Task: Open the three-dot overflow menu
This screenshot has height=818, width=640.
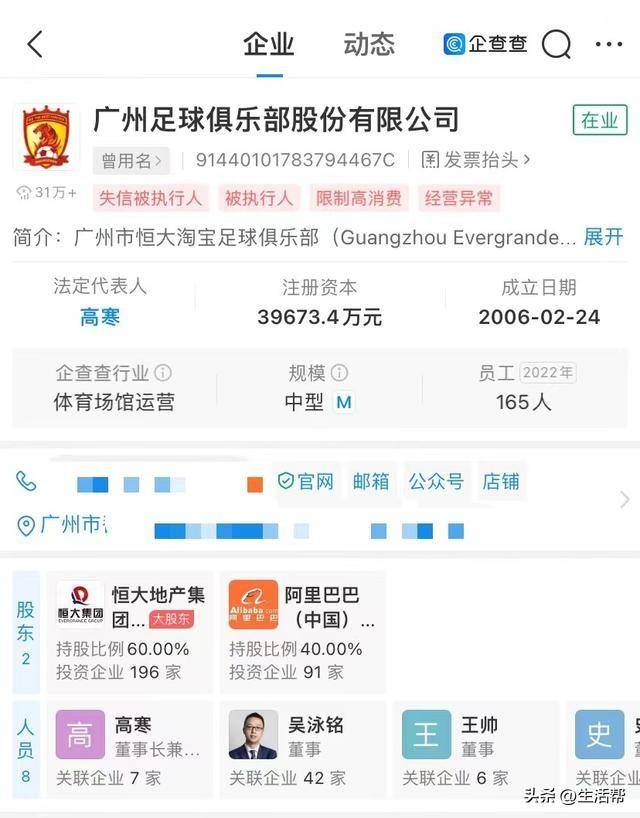Action: (608, 44)
